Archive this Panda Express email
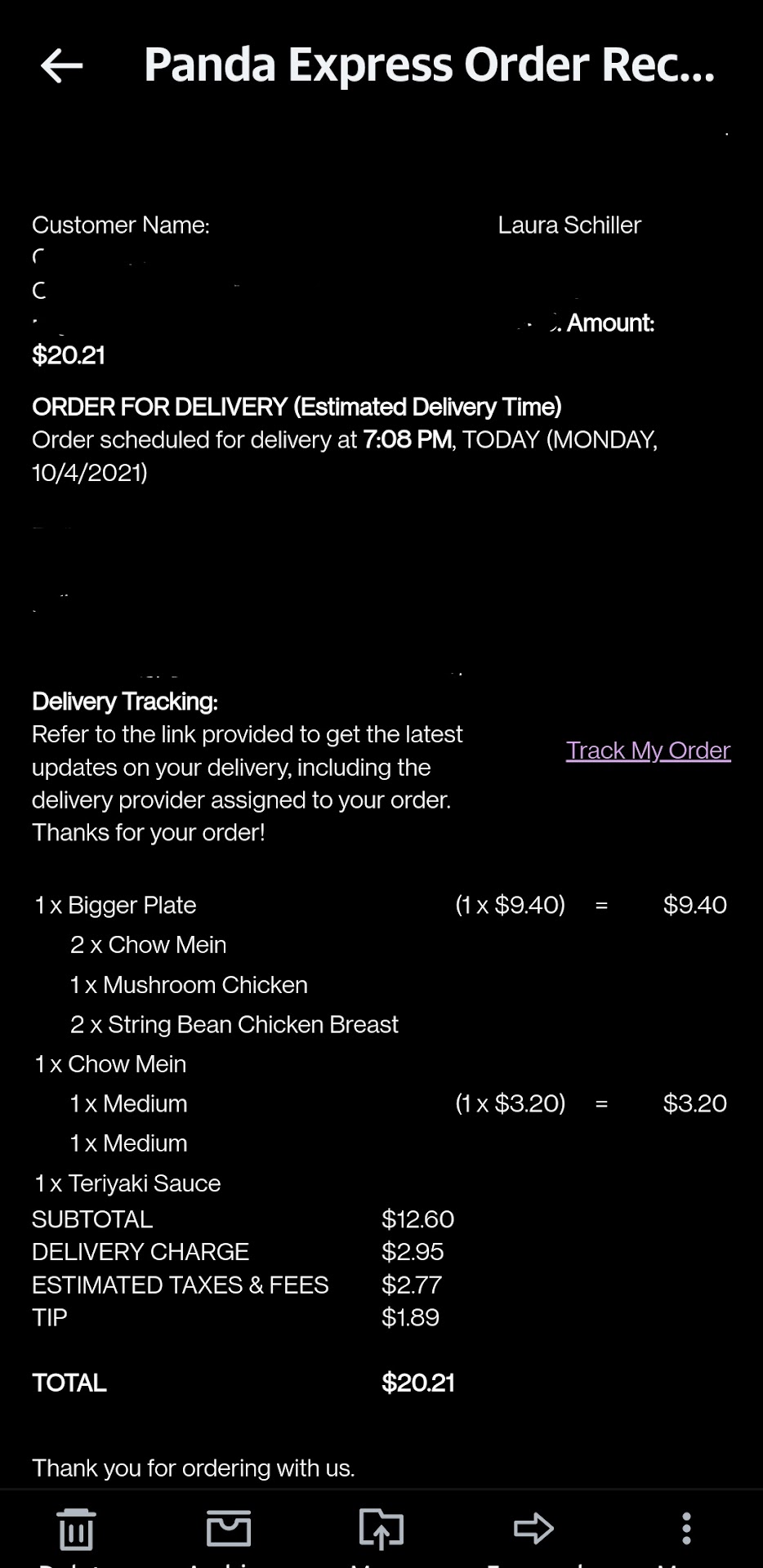The width and height of the screenshot is (763, 1568). (229, 1529)
